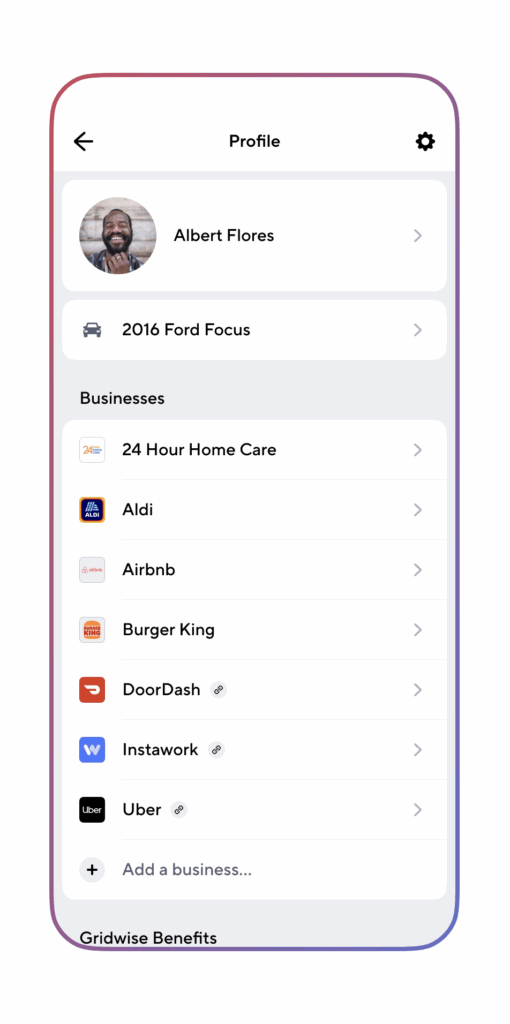This screenshot has height=1024, width=510.
Task: Select the Instawork business row
Action: [254, 750]
